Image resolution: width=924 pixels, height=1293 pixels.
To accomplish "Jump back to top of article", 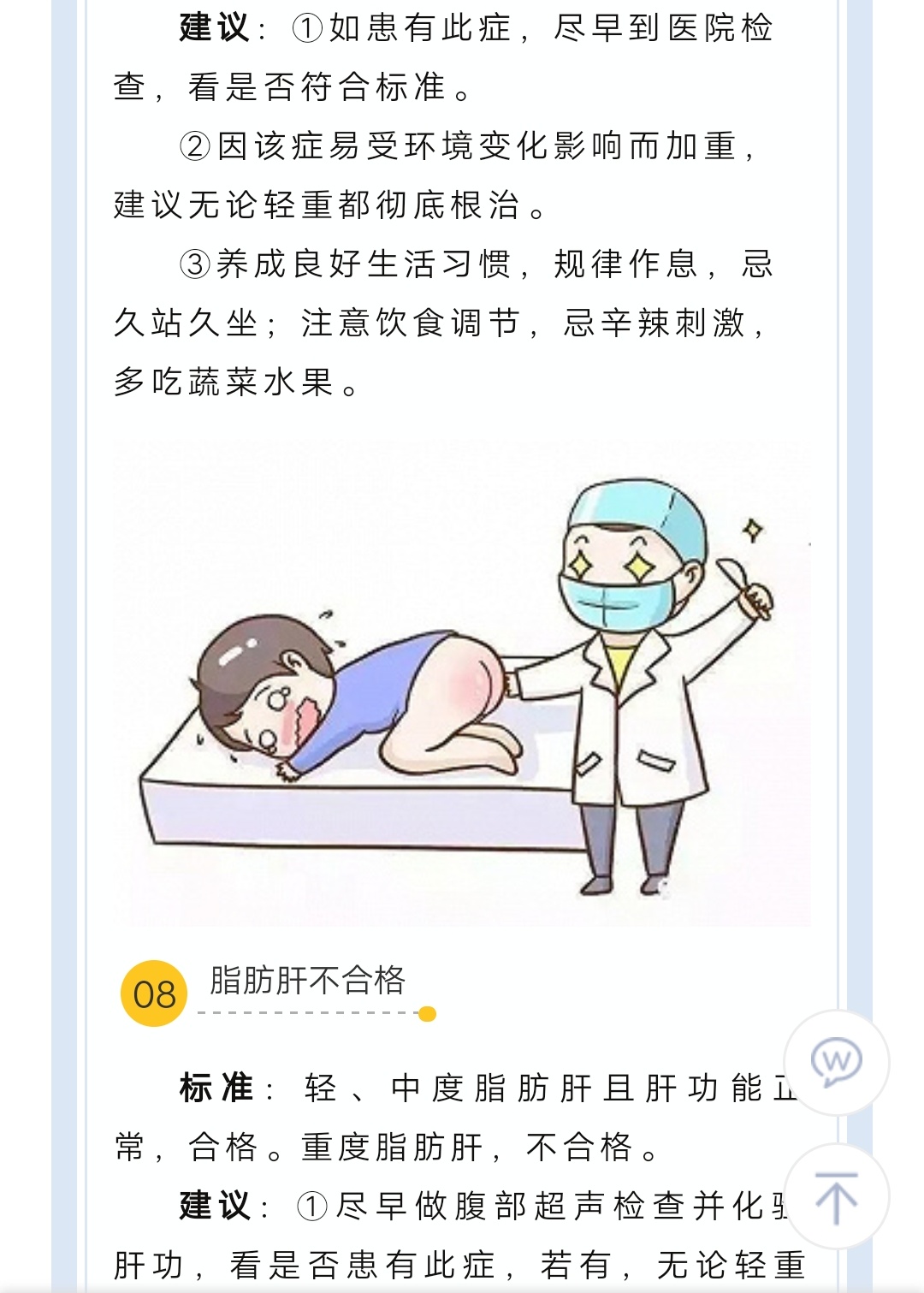I will click(x=836, y=1196).
